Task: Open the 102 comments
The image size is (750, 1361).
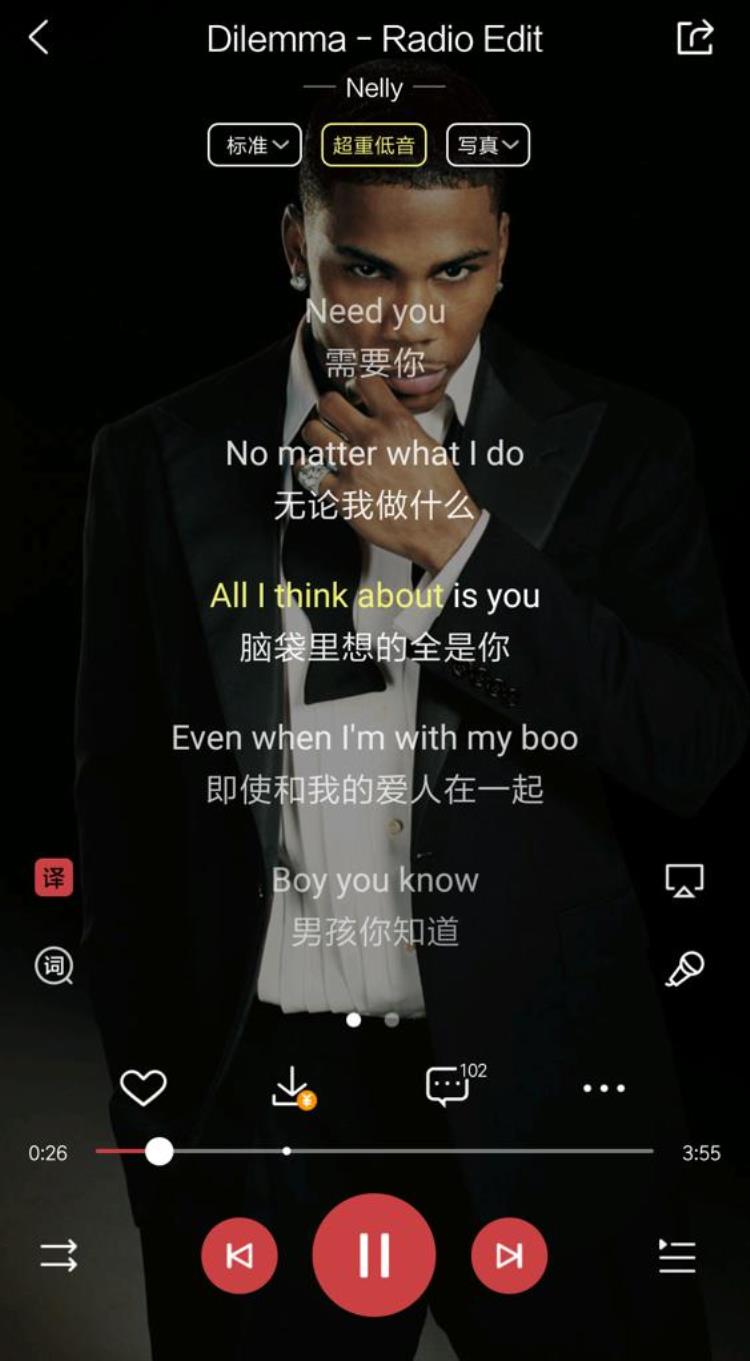Action: (448, 1087)
